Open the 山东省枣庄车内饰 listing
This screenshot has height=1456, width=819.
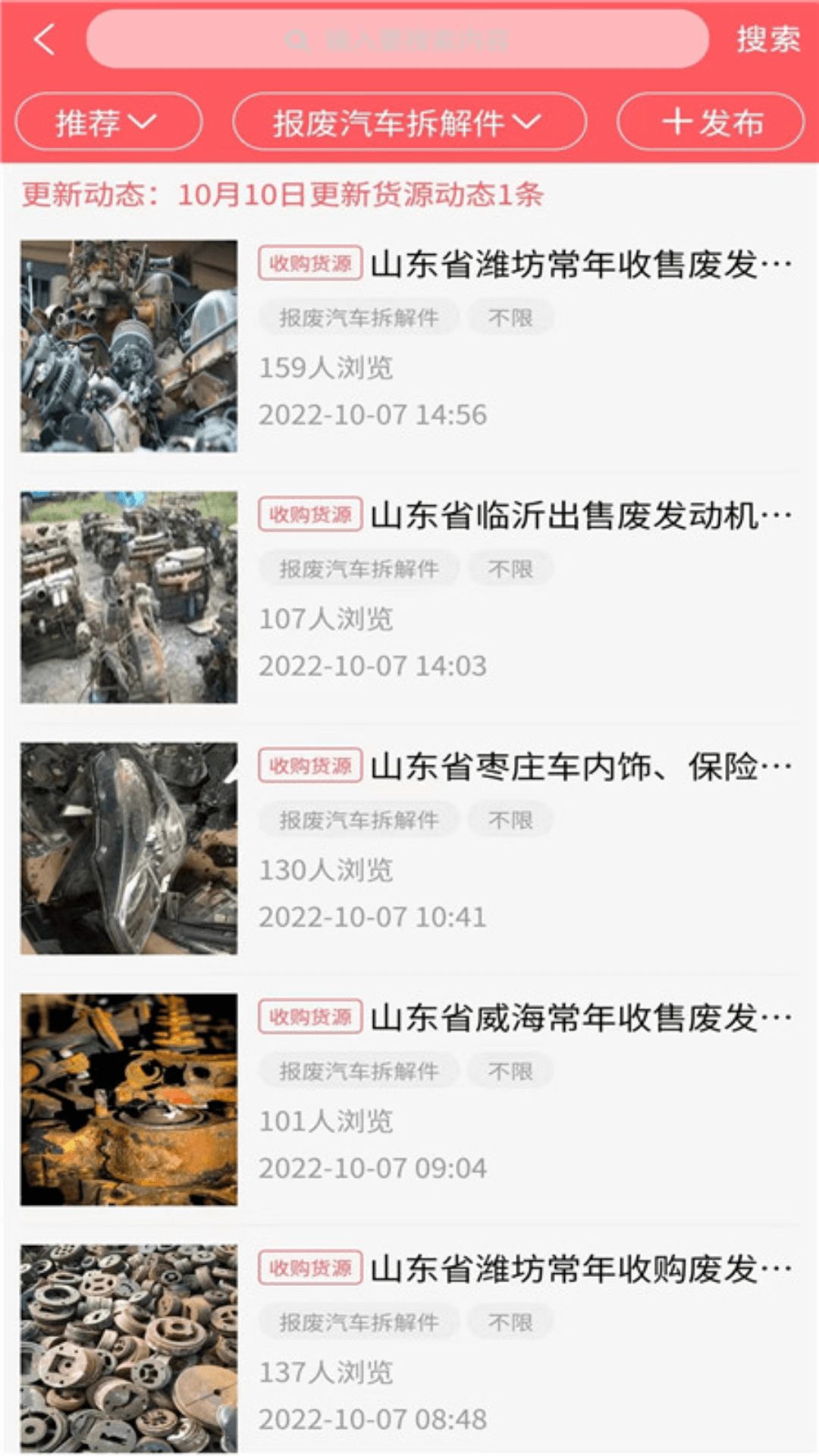(x=409, y=848)
